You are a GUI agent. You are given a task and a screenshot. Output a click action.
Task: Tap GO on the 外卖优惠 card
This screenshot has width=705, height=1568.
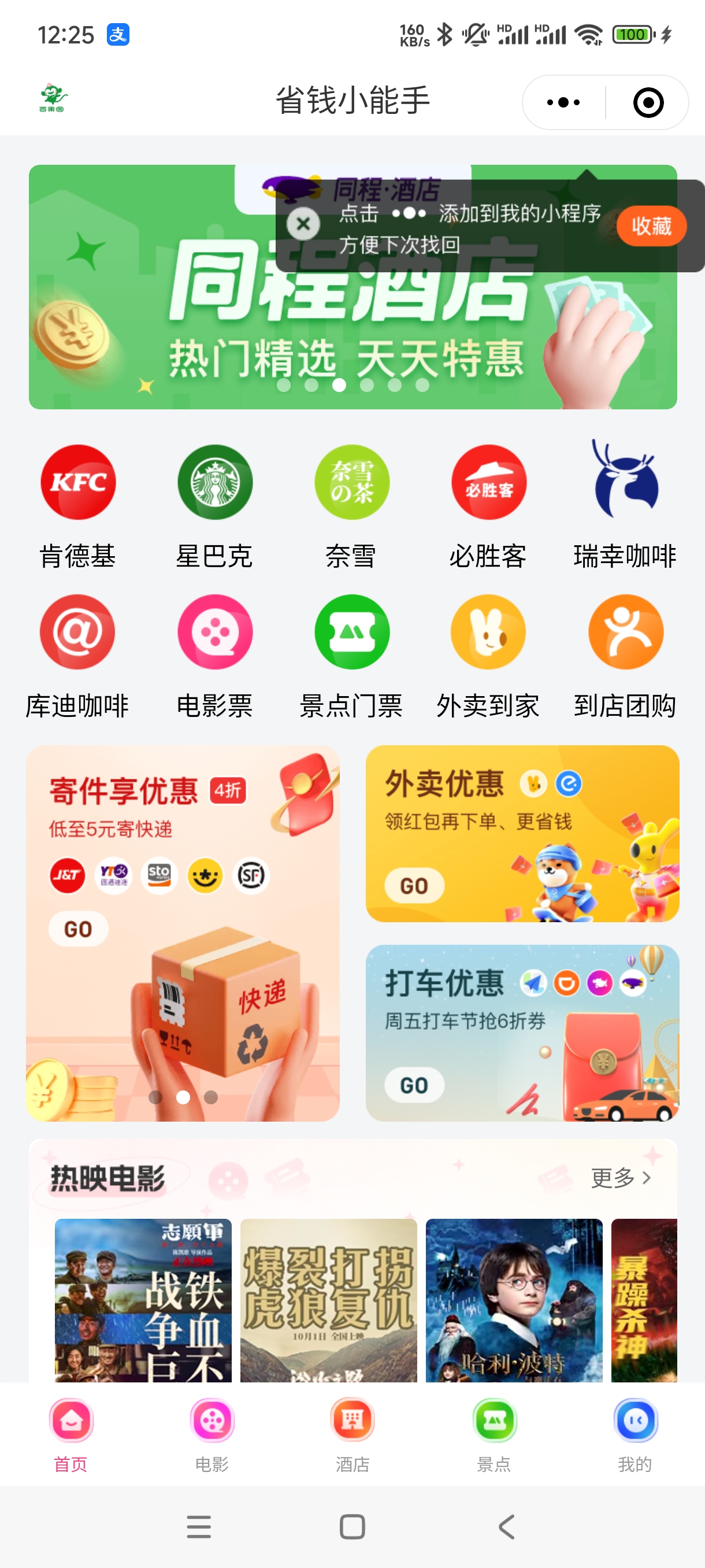pos(414,886)
